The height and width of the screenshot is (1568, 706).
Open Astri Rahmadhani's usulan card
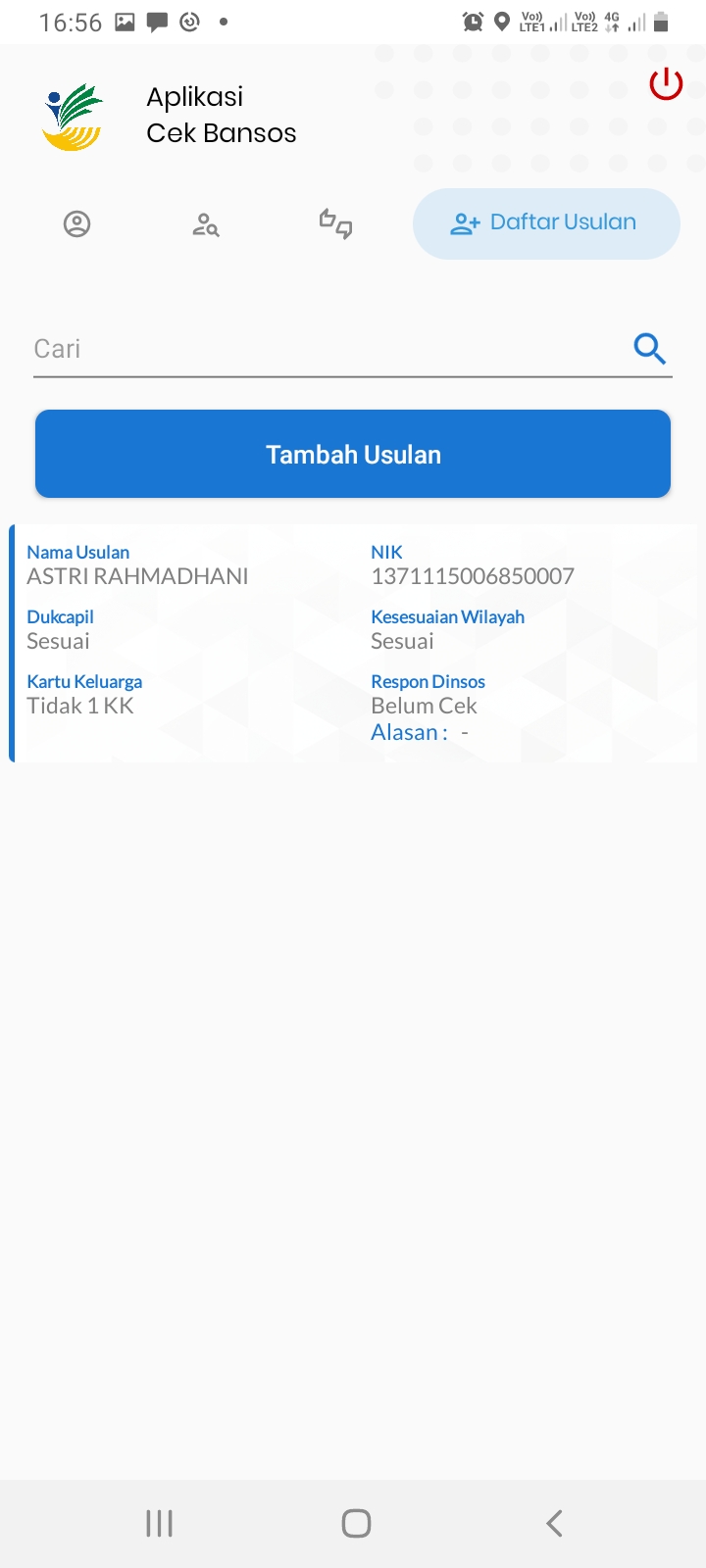click(353, 643)
